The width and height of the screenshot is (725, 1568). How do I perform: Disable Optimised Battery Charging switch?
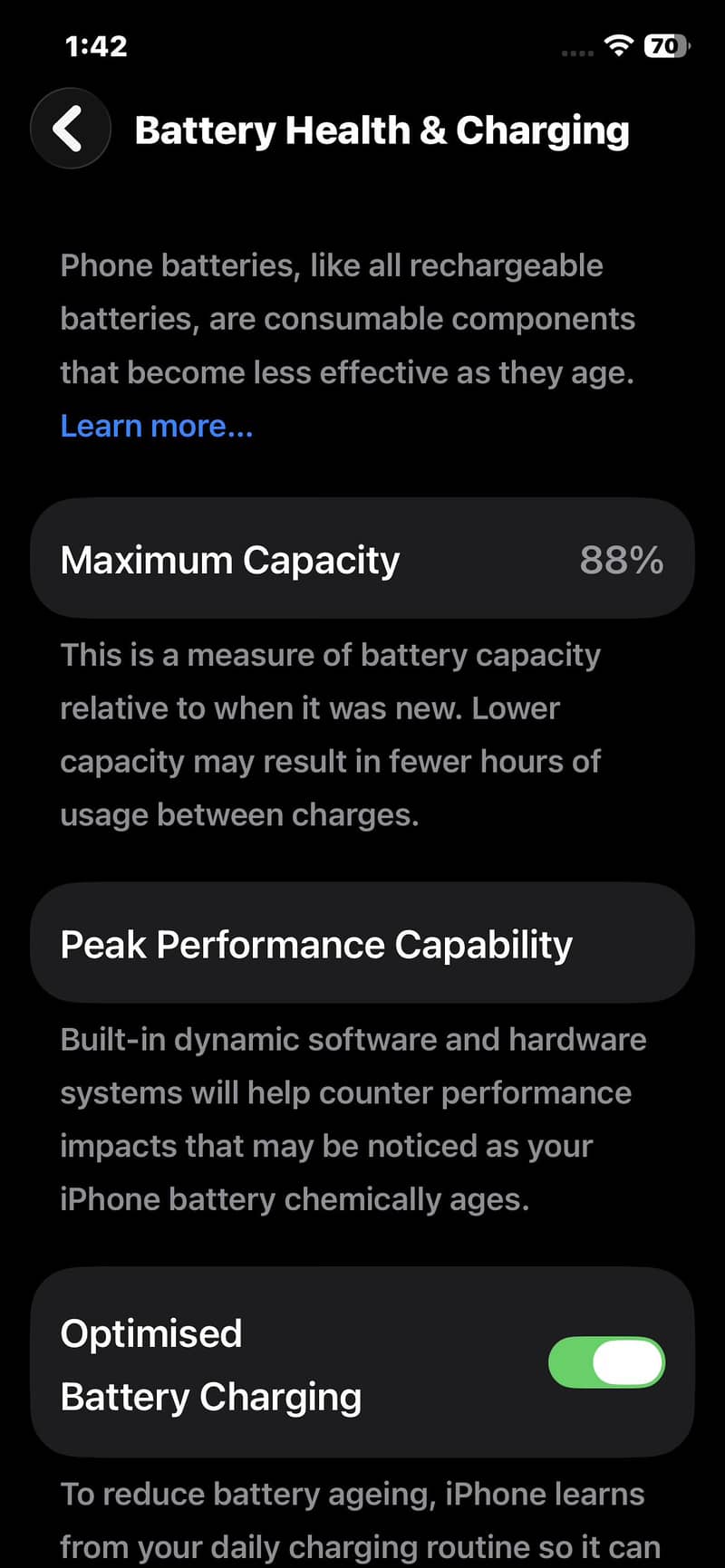(x=606, y=1362)
